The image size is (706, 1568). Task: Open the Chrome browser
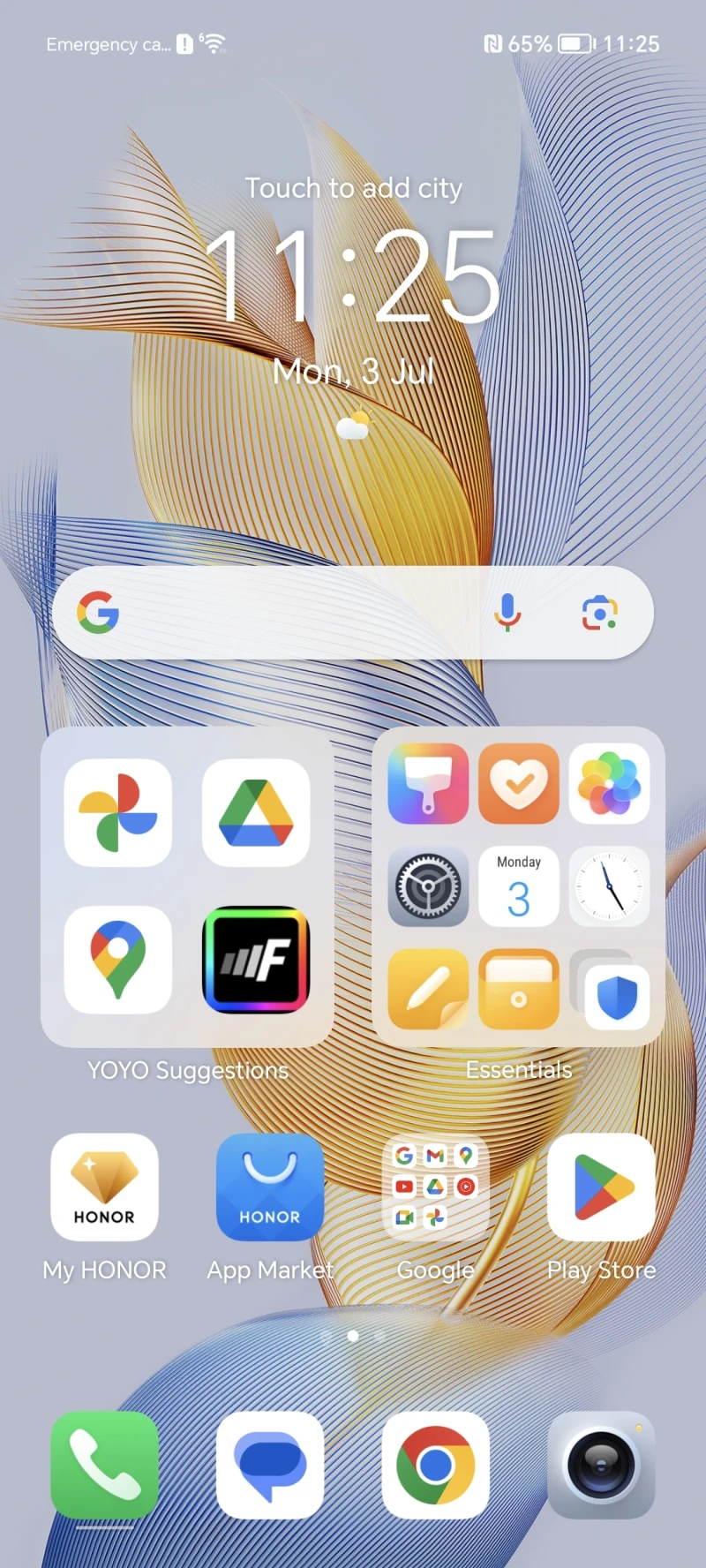[x=435, y=1465]
